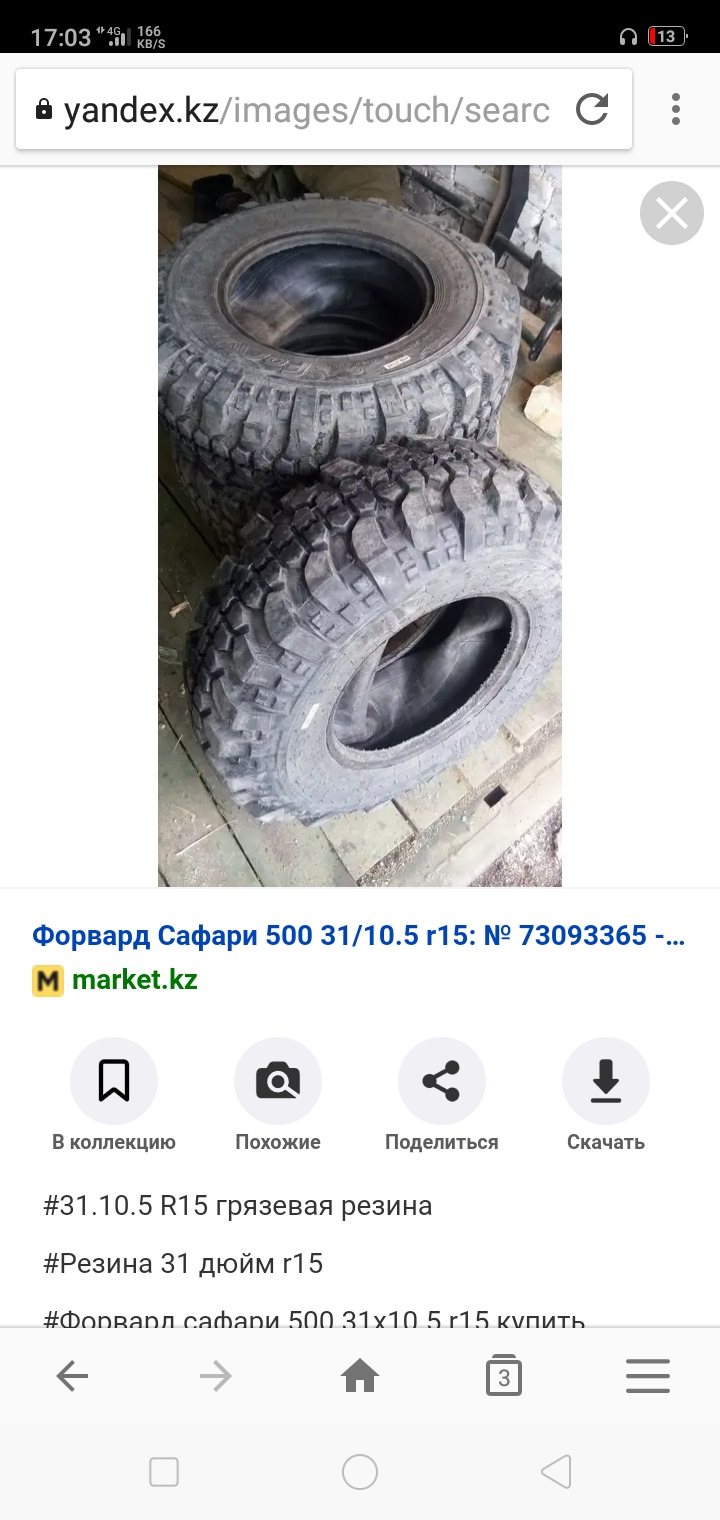Open the #31.10.5 R15 грязевая резина tag
Screen dimensions: 720x1520
(238, 1206)
